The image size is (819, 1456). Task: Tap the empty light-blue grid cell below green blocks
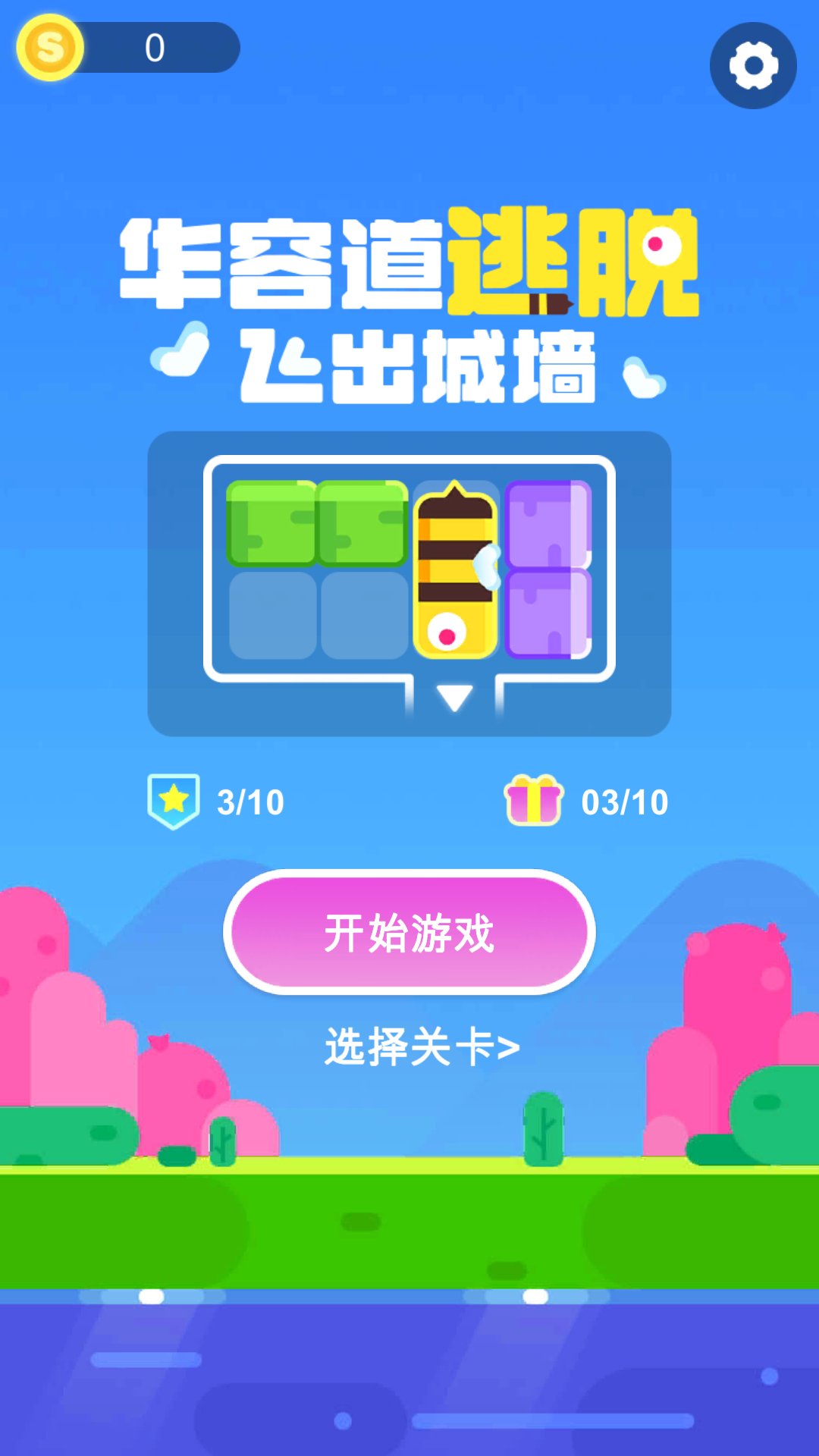coord(269,616)
